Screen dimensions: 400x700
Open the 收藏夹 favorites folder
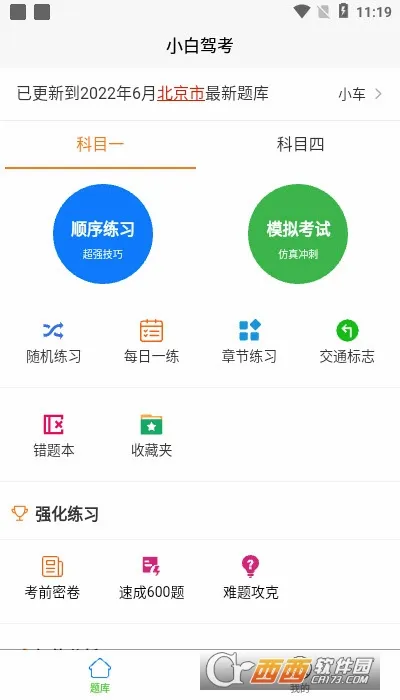point(151,436)
